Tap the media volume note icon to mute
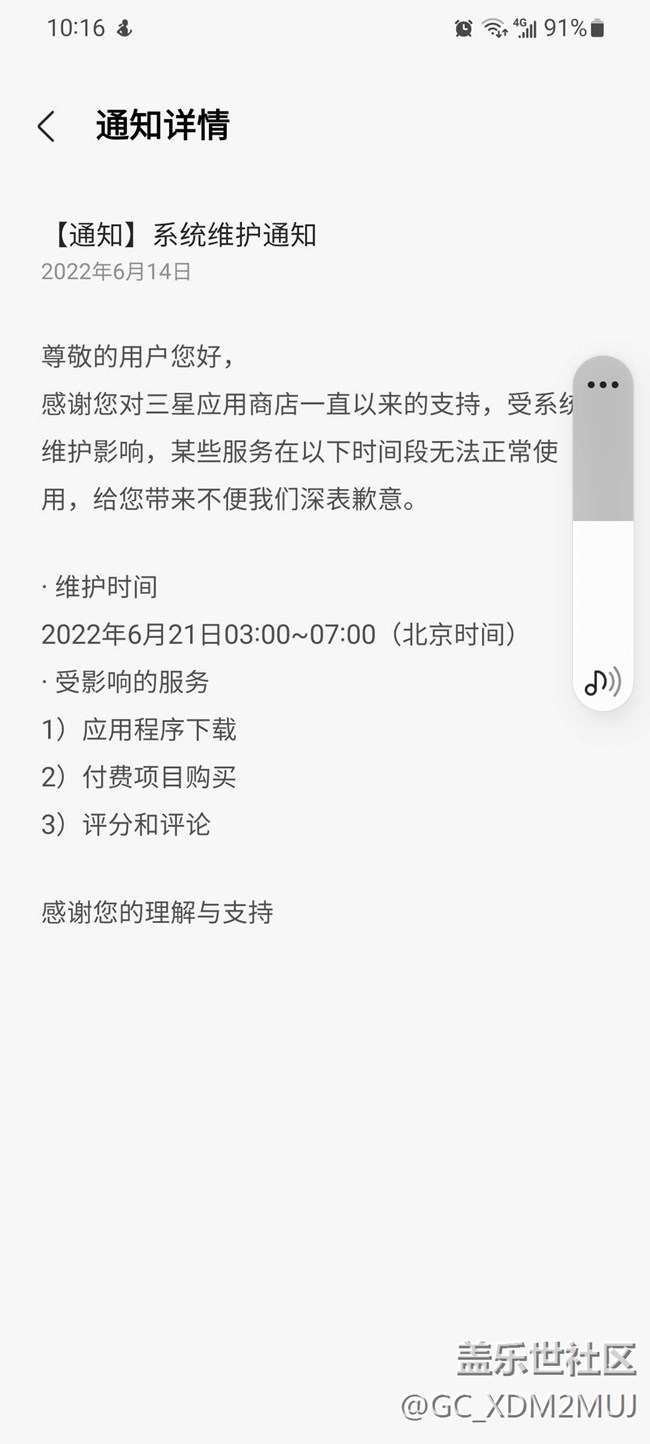This screenshot has height=1444, width=650. pyautogui.click(x=601, y=682)
